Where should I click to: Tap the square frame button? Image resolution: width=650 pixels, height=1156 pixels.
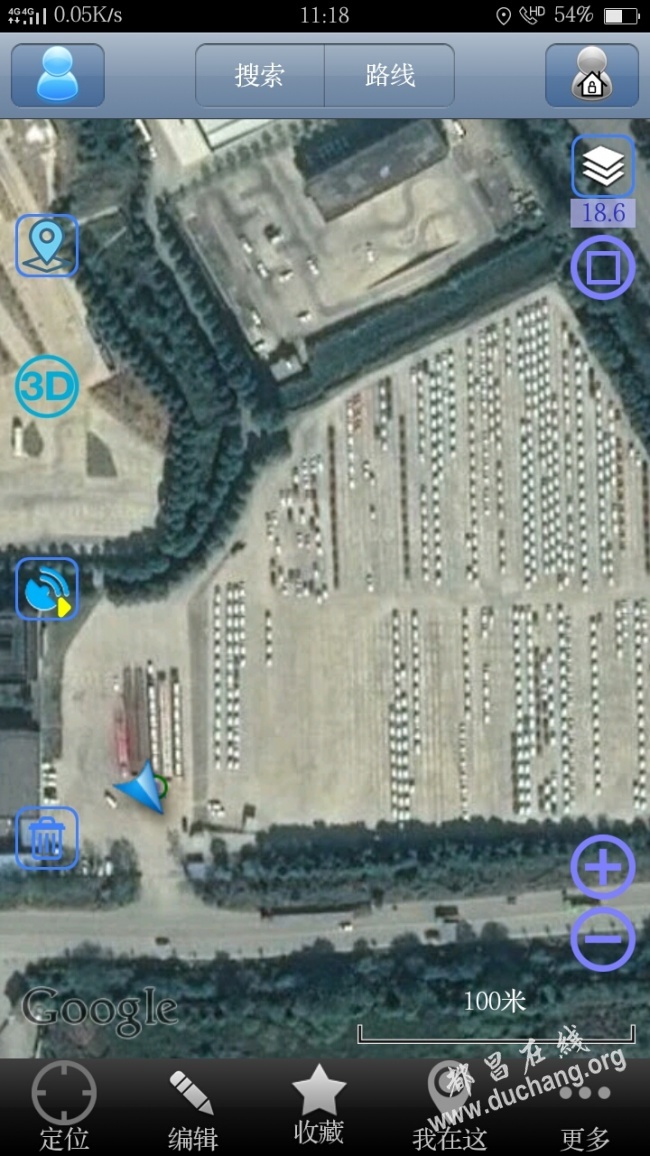tap(603, 267)
